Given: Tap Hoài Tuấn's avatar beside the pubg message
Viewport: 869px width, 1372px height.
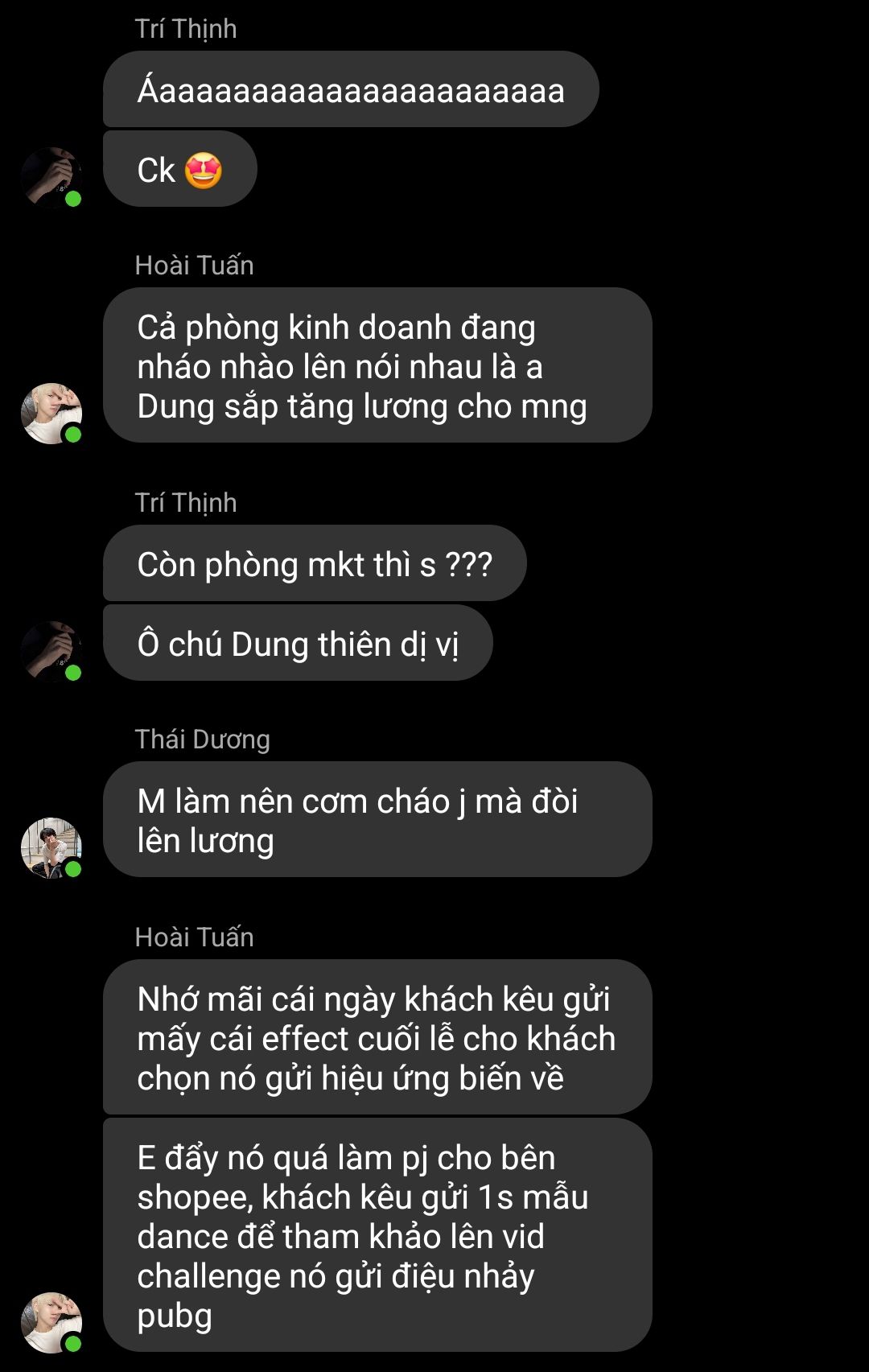Looking at the screenshot, I should click(x=51, y=1322).
